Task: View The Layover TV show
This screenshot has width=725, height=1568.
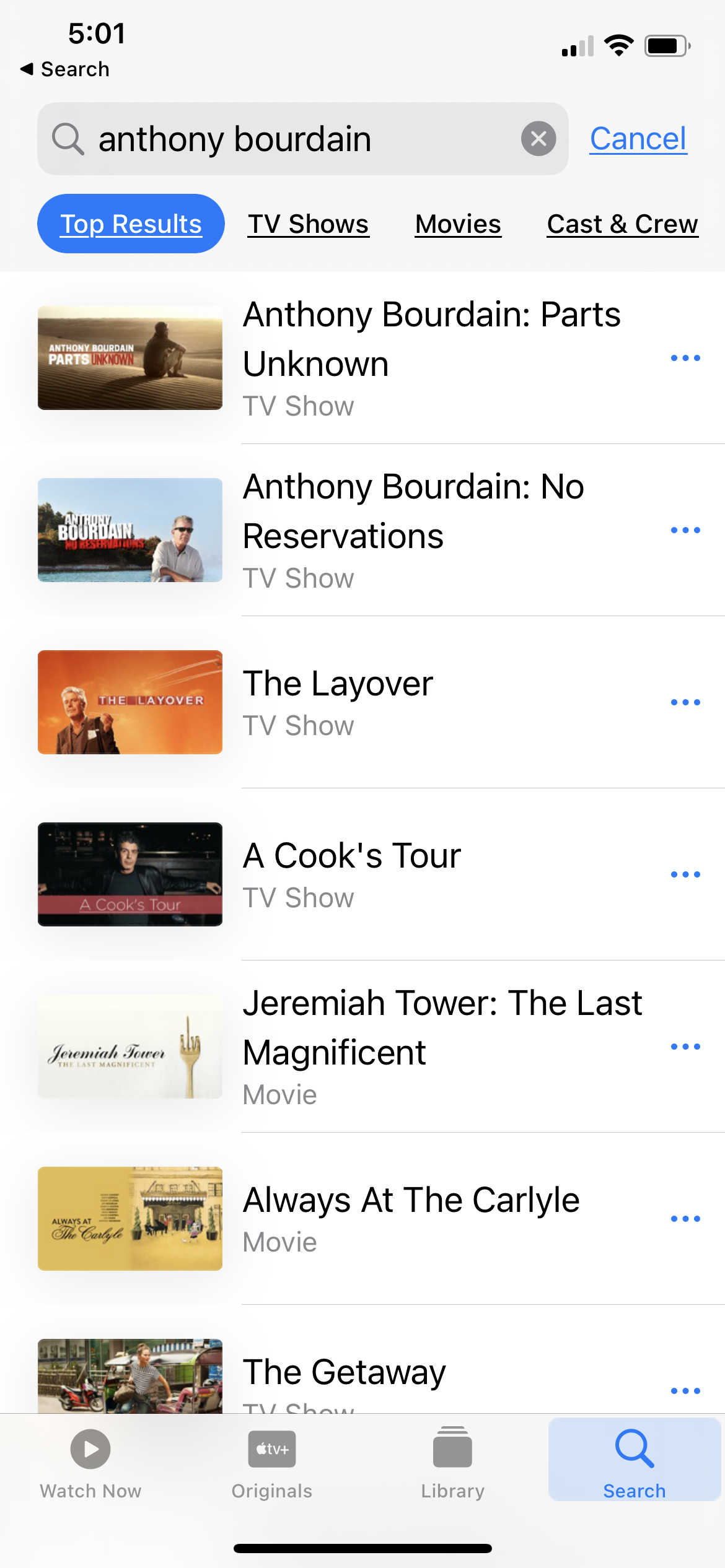Action: 338,702
